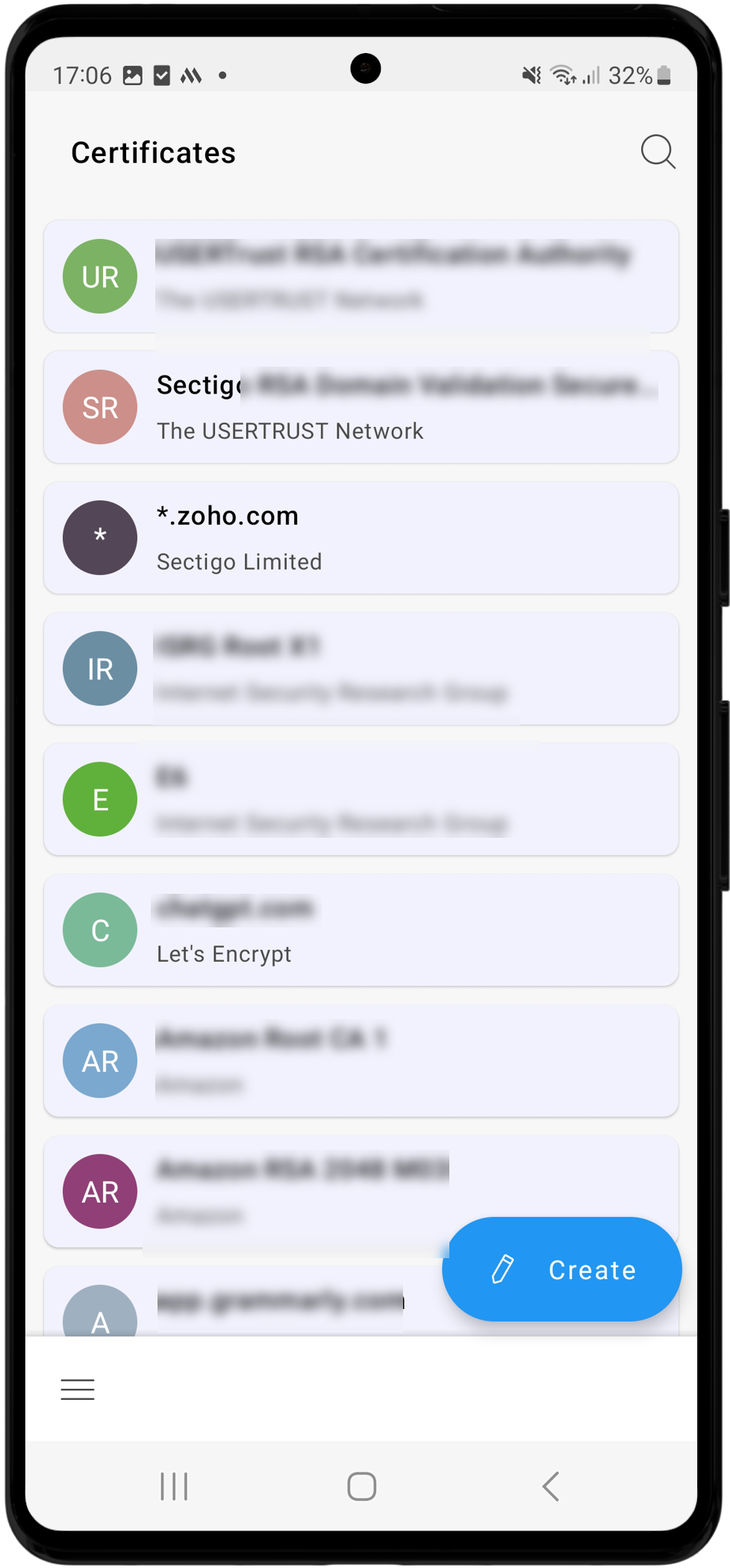Image resolution: width=730 pixels, height=1568 pixels.
Task: Open the hamburger menu
Action: (78, 1389)
